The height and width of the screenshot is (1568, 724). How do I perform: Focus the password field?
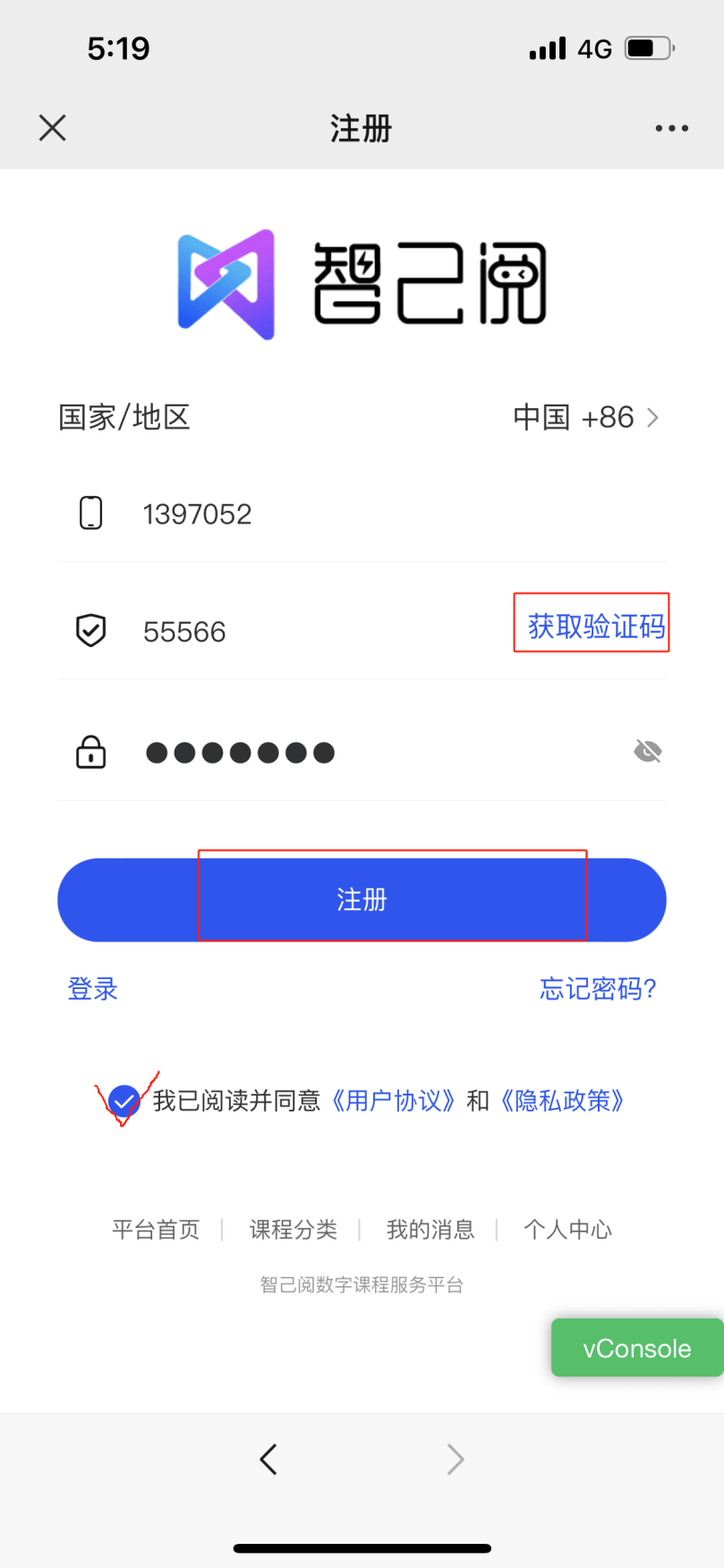[362, 753]
